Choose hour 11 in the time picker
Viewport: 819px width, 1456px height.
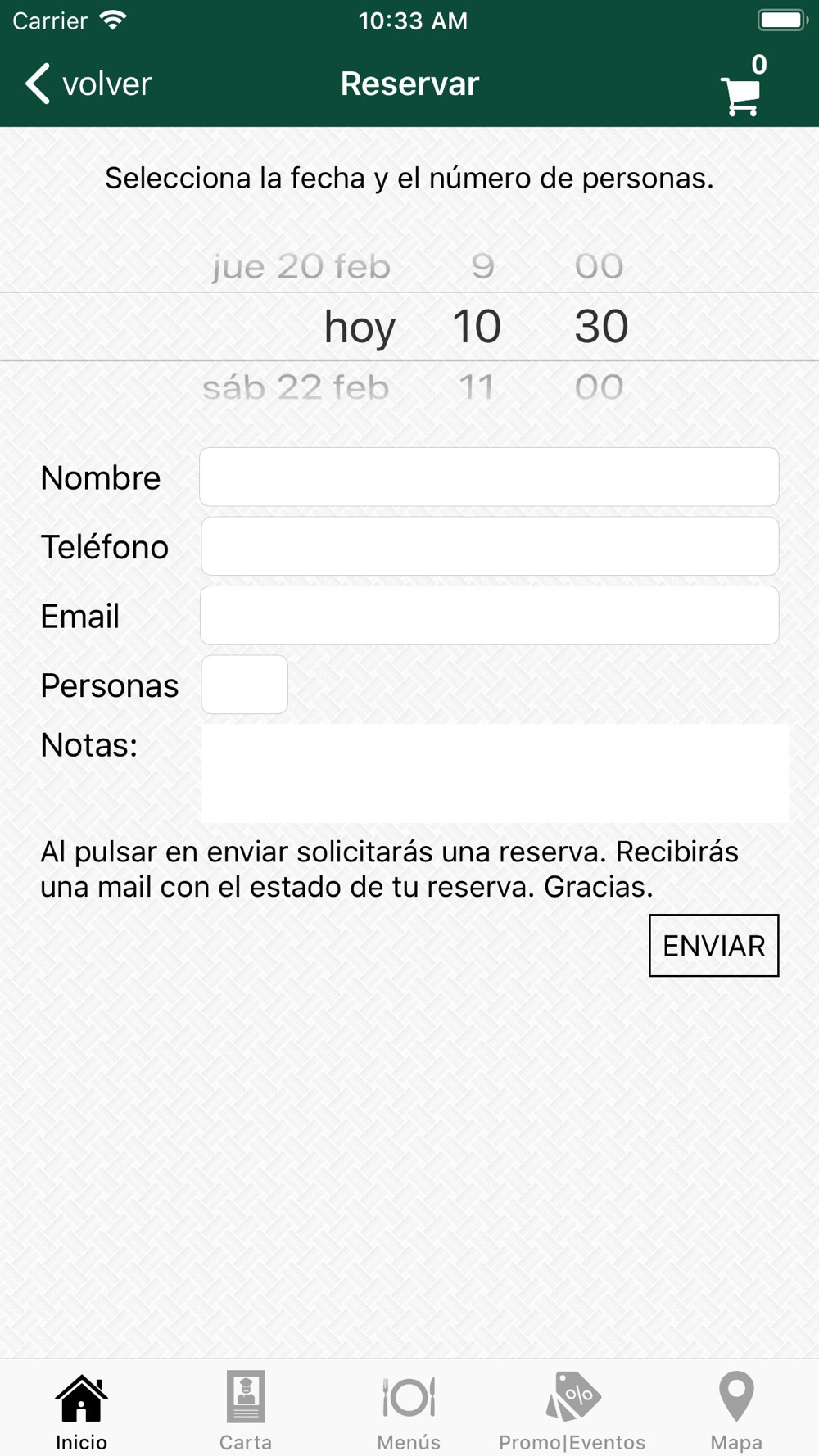(x=477, y=387)
